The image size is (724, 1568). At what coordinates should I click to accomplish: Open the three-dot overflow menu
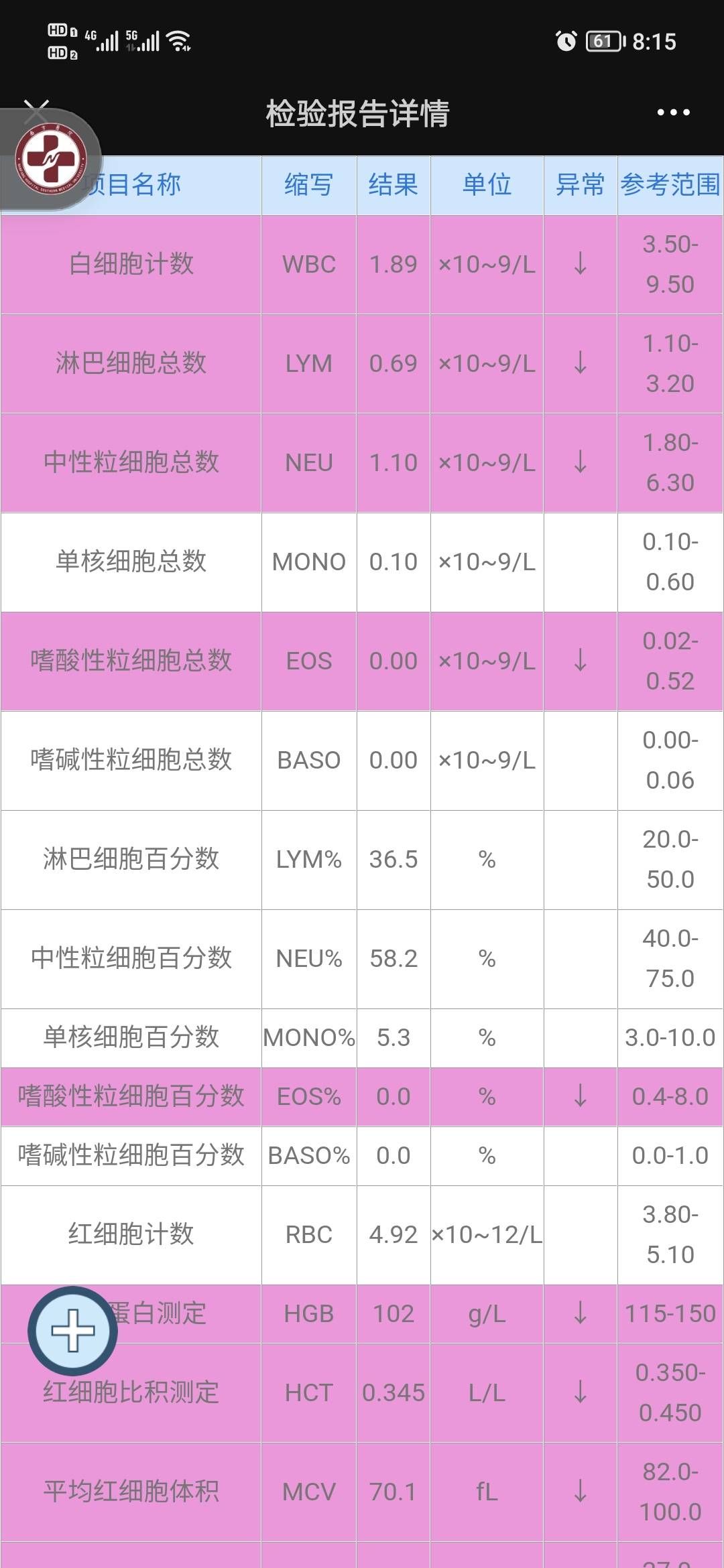(673, 113)
